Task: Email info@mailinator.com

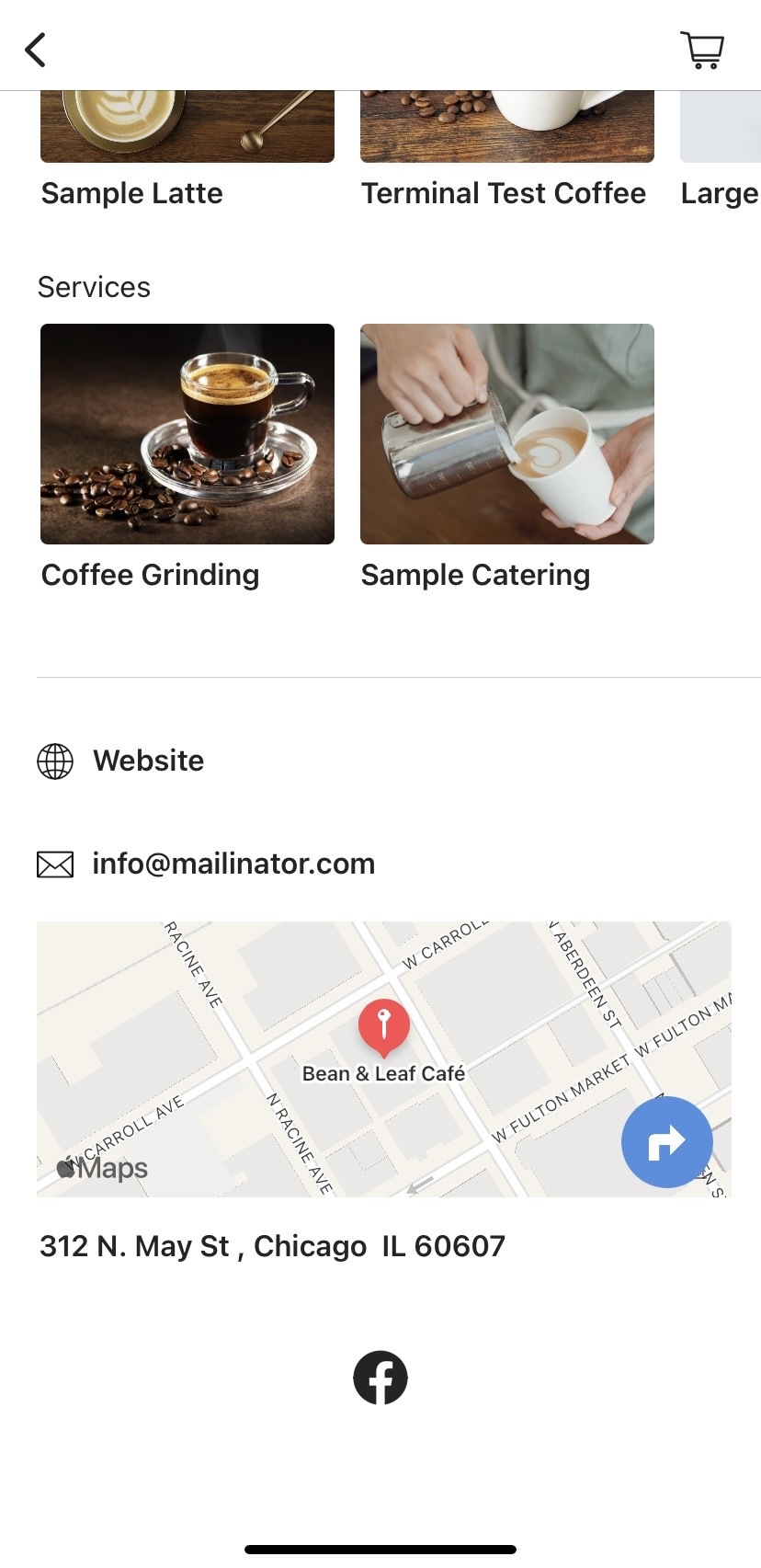Action: pos(233,864)
